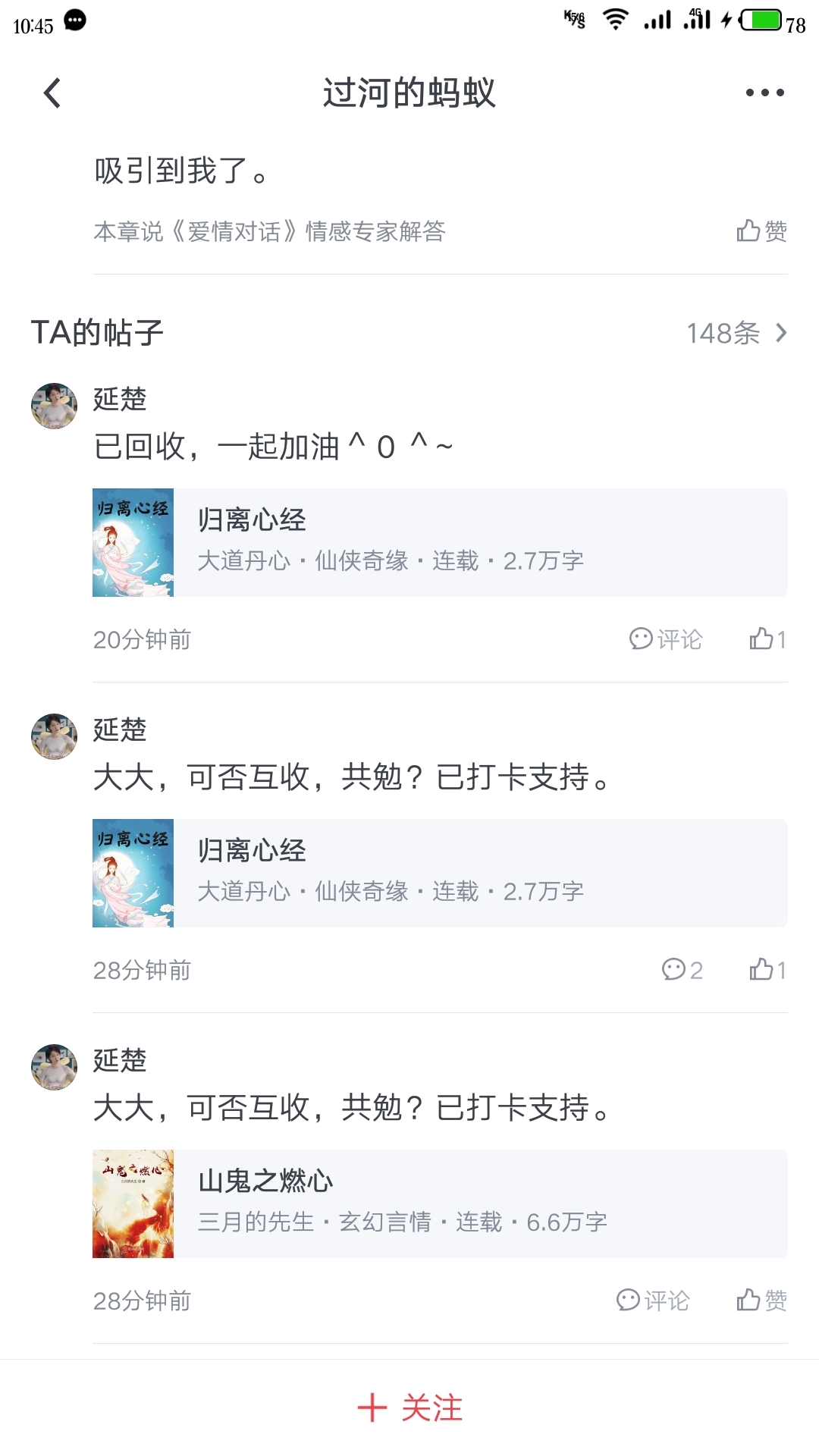Screen dimensions: 819x1456
Task: Go back from 过河的蚂蚁 profile
Action: (52, 93)
